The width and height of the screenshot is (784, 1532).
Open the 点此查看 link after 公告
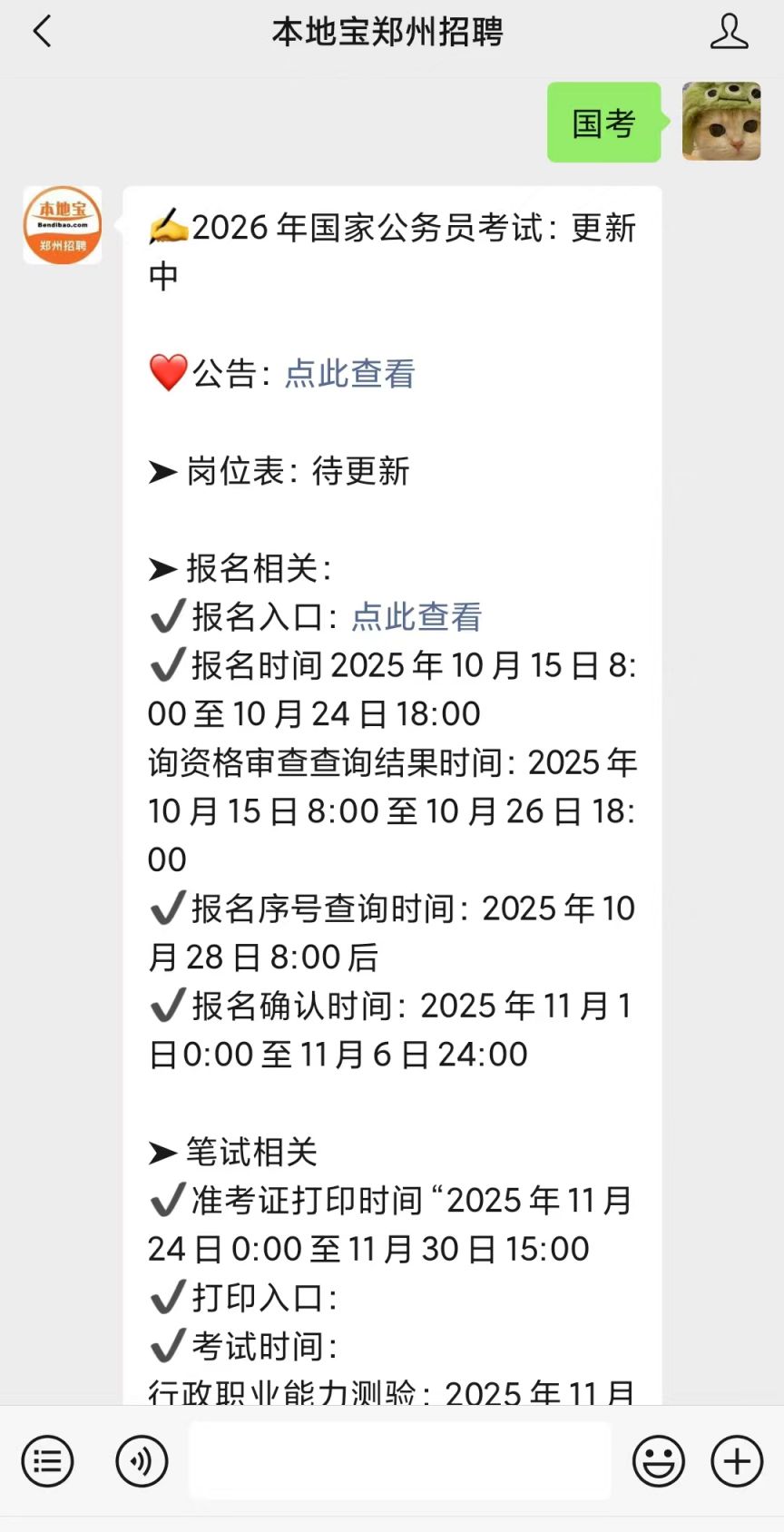coord(349,374)
